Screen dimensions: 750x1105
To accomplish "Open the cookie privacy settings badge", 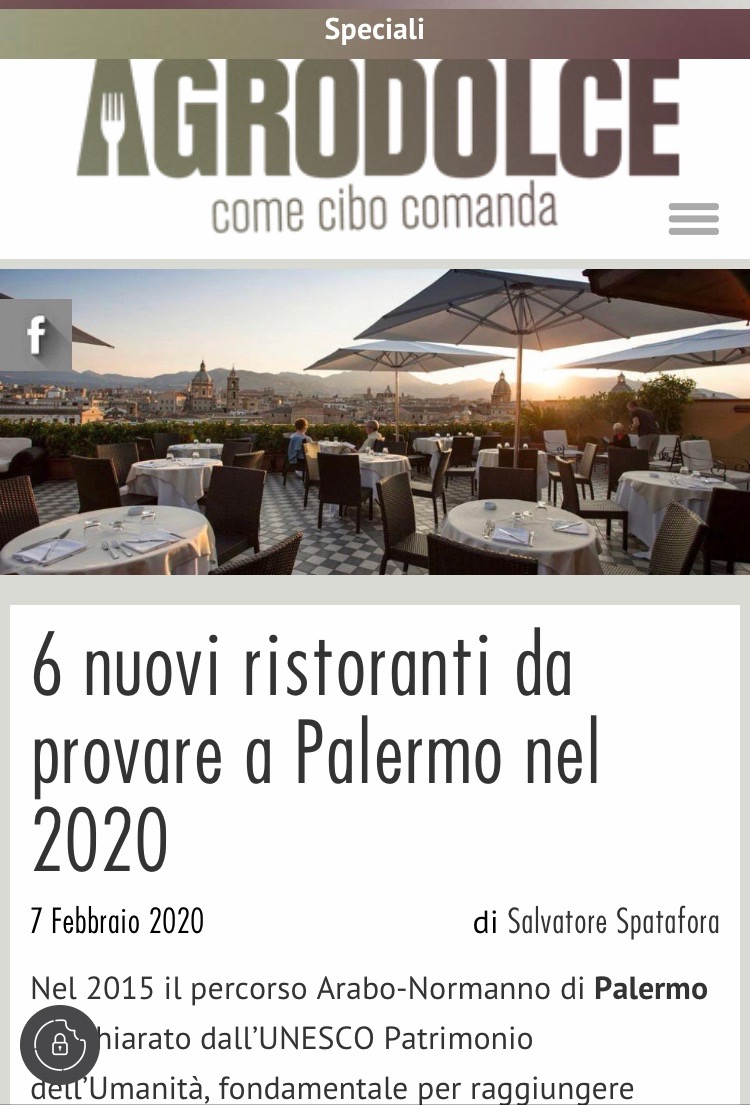I will pos(59,1045).
